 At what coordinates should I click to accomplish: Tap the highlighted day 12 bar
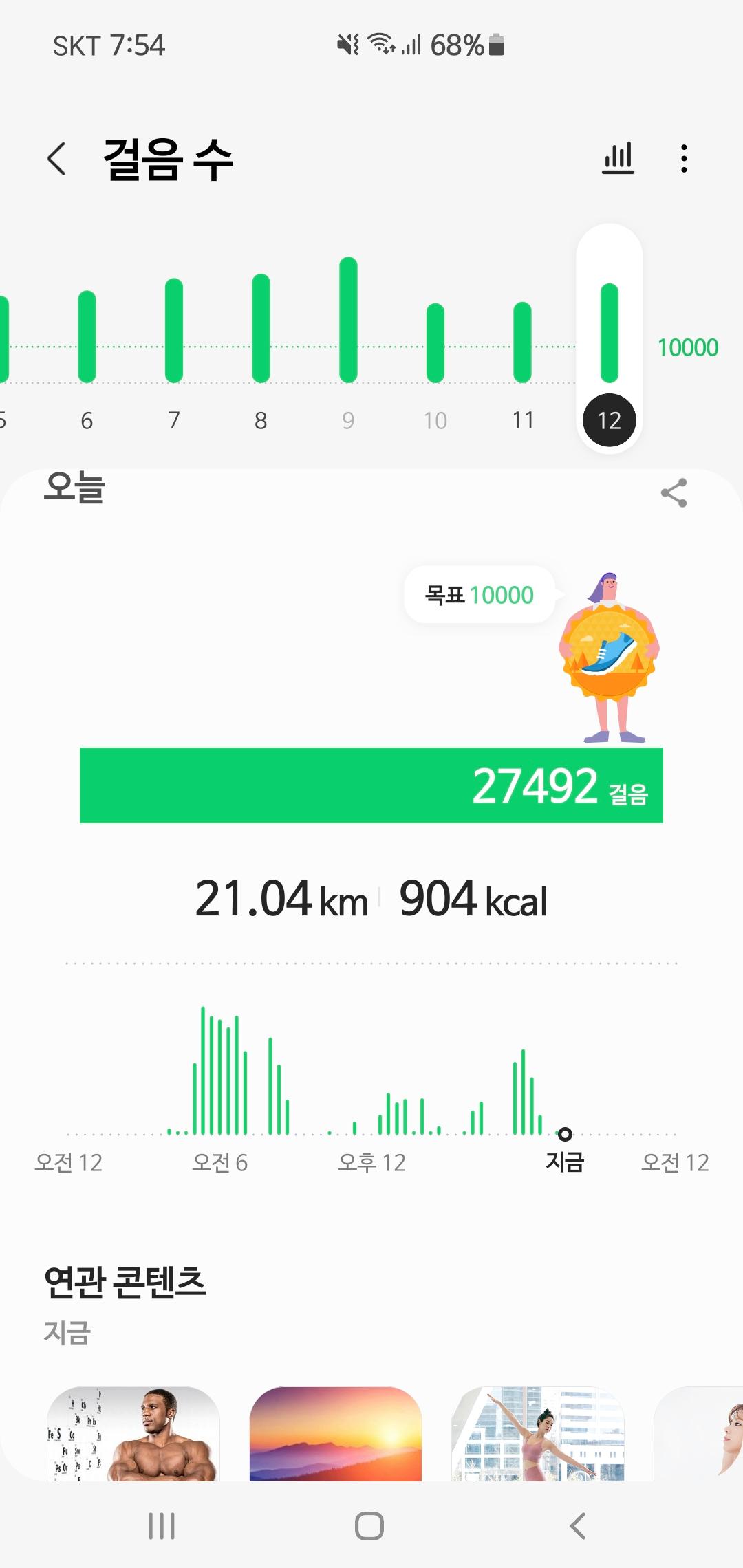point(610,337)
